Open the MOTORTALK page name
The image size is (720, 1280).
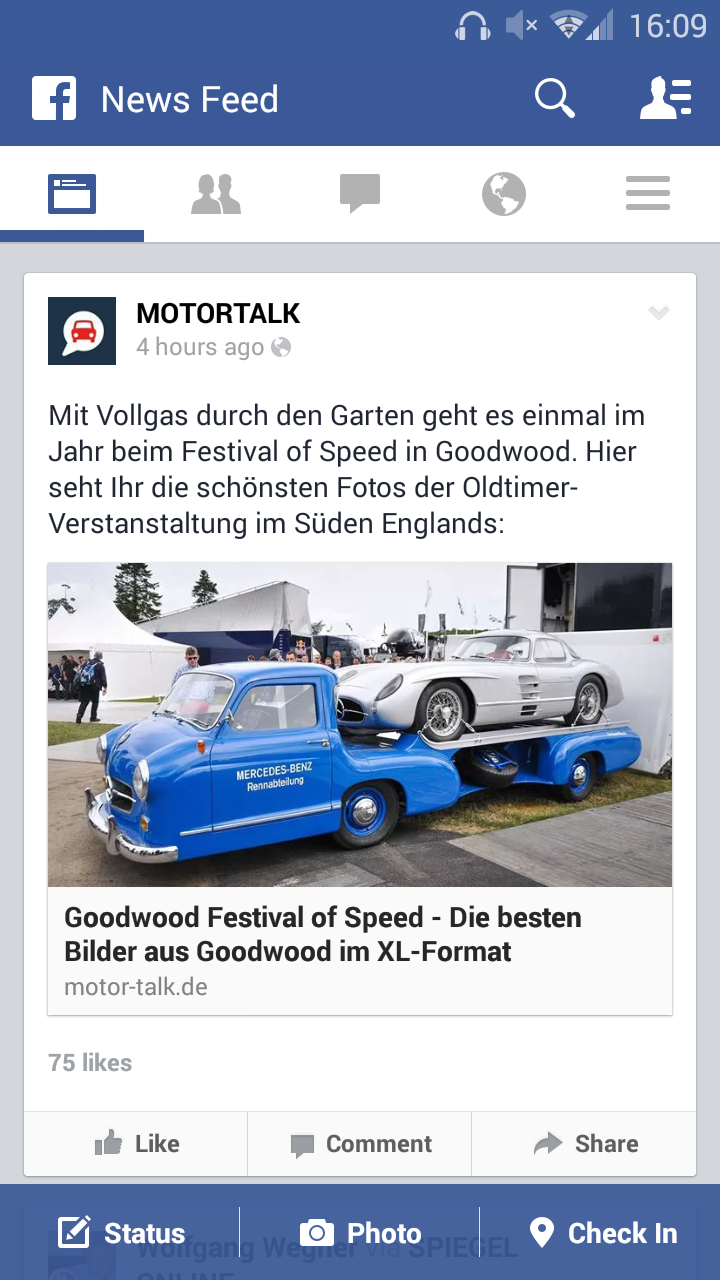(x=218, y=313)
